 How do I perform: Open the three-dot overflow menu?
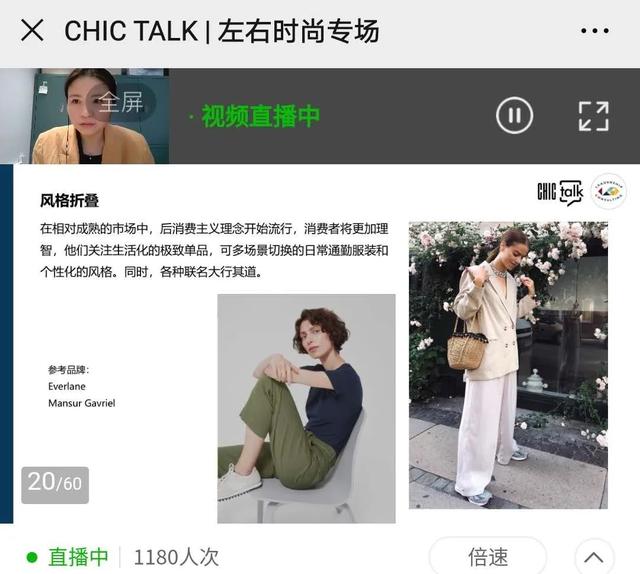coord(594,31)
